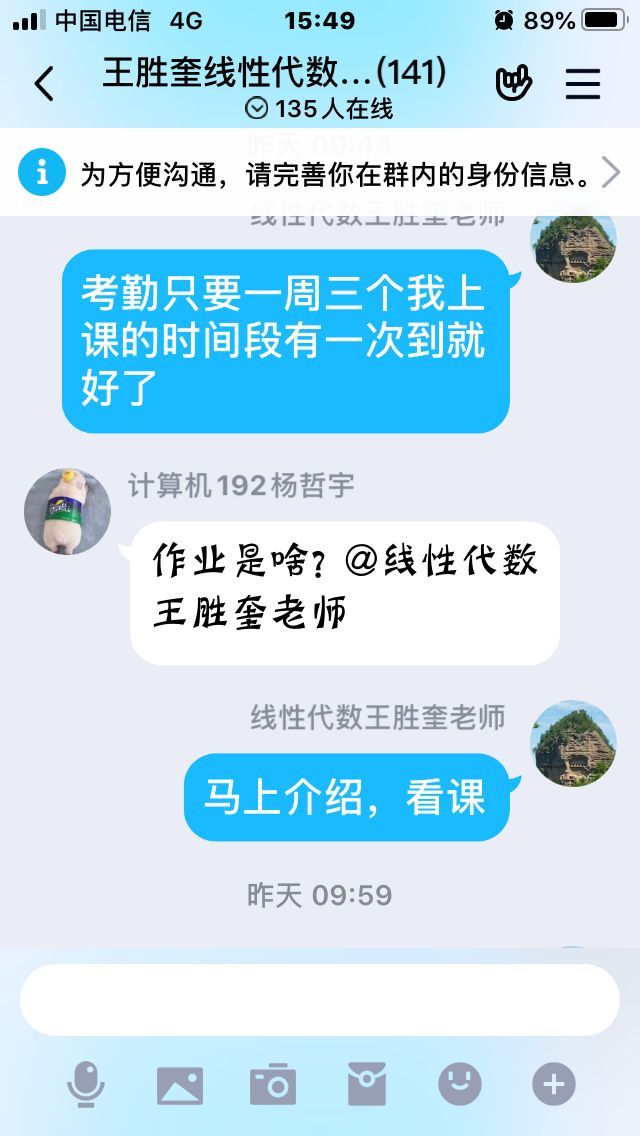640x1136 pixels.
Task: Open more options with the plus icon
Action: (553, 1085)
